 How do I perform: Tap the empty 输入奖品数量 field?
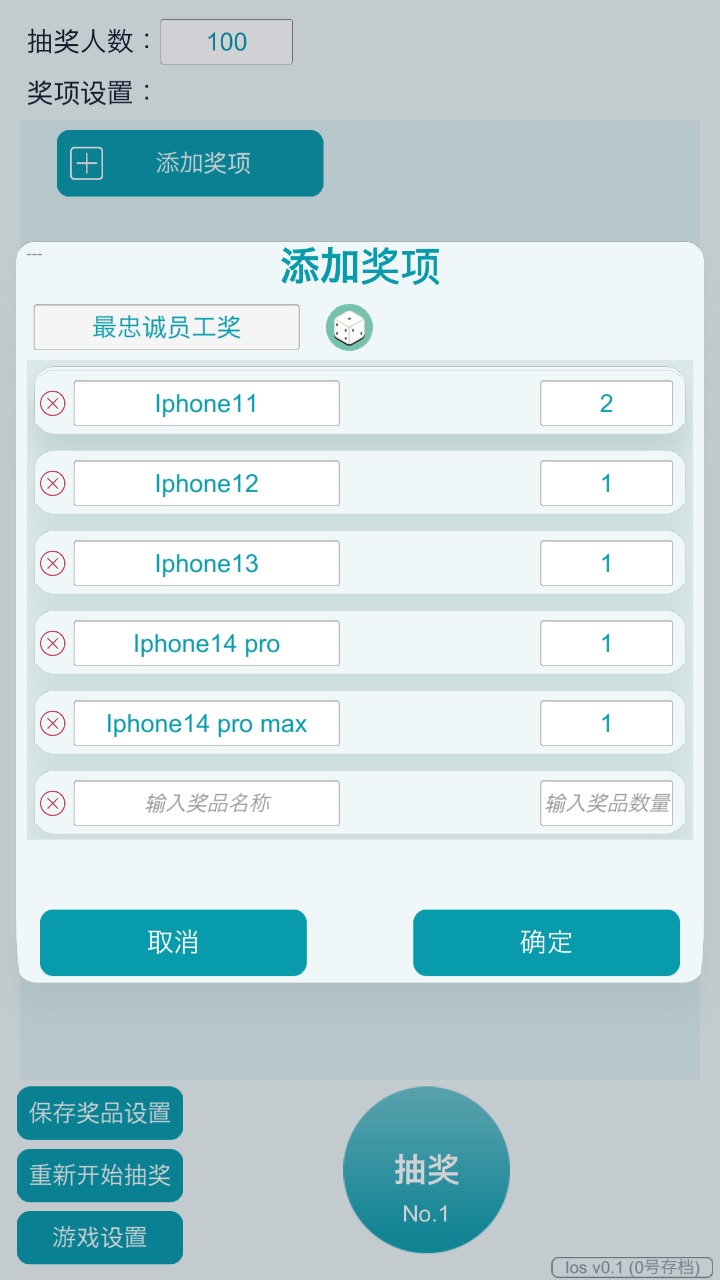point(607,803)
